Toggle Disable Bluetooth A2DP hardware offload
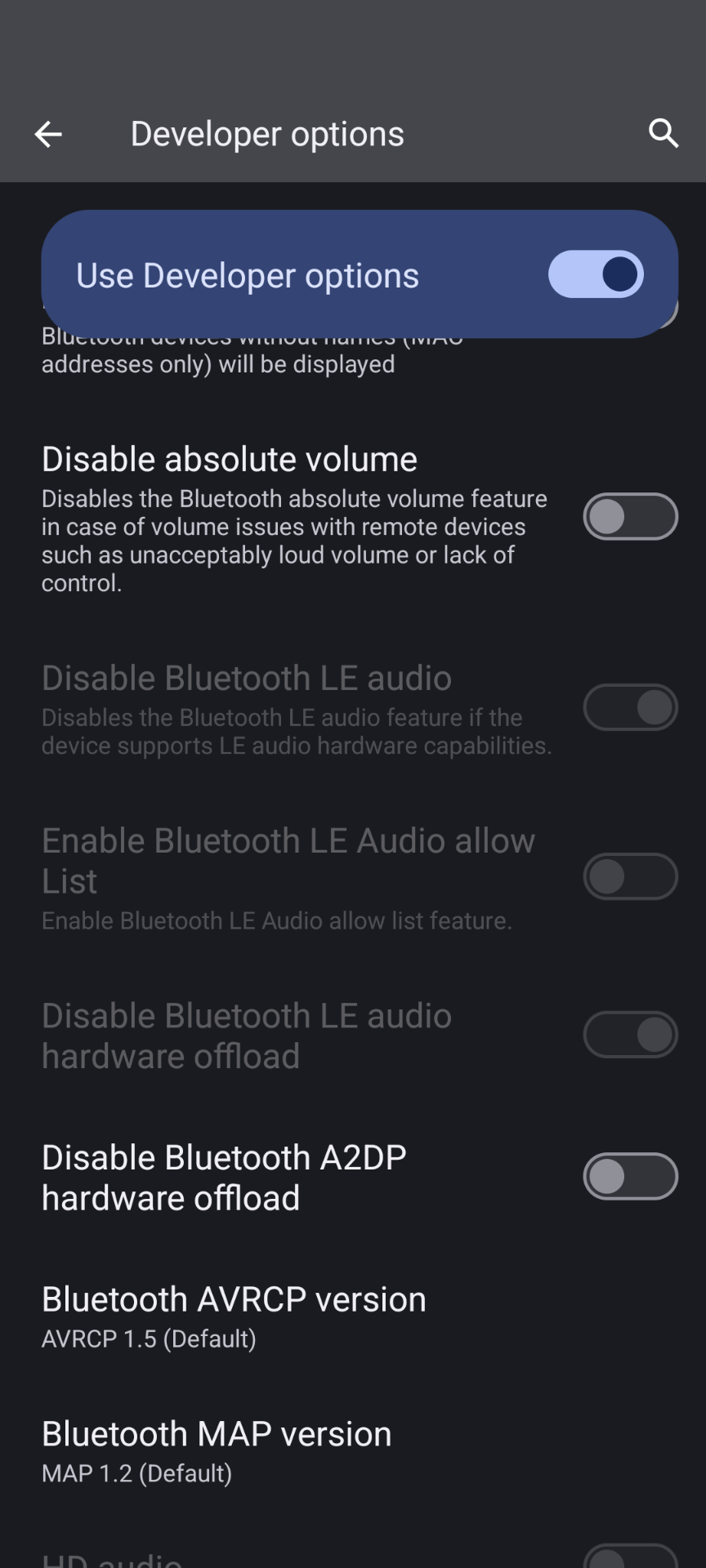Image resolution: width=706 pixels, height=1568 pixels. (629, 1174)
